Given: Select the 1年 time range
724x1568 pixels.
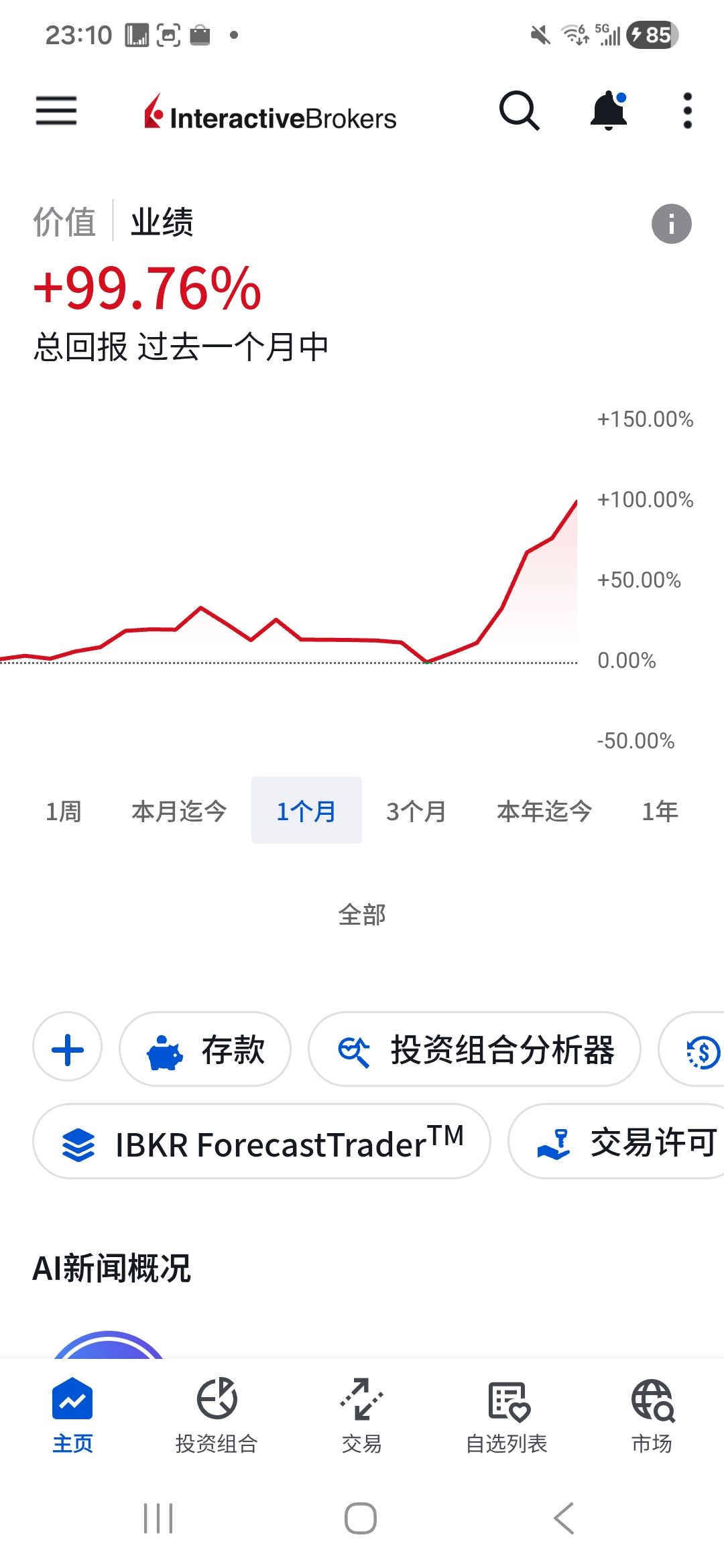Looking at the screenshot, I should [x=660, y=811].
